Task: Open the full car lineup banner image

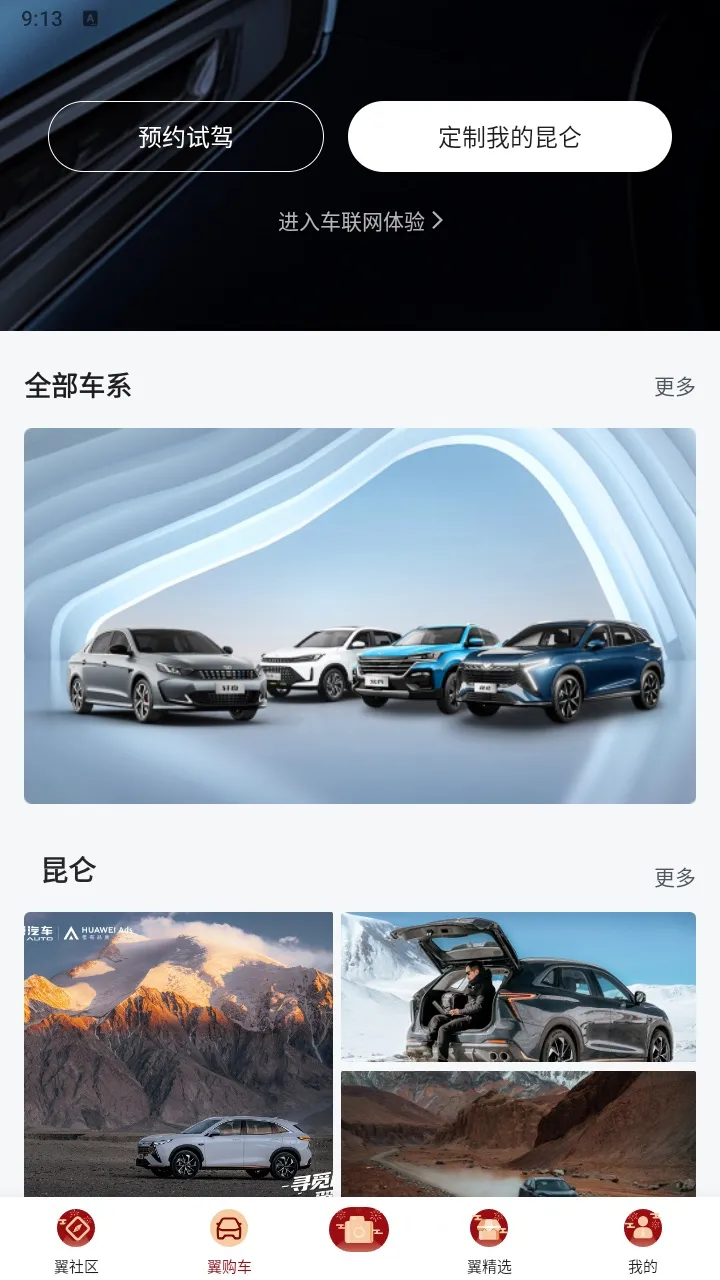Action: pos(359,615)
